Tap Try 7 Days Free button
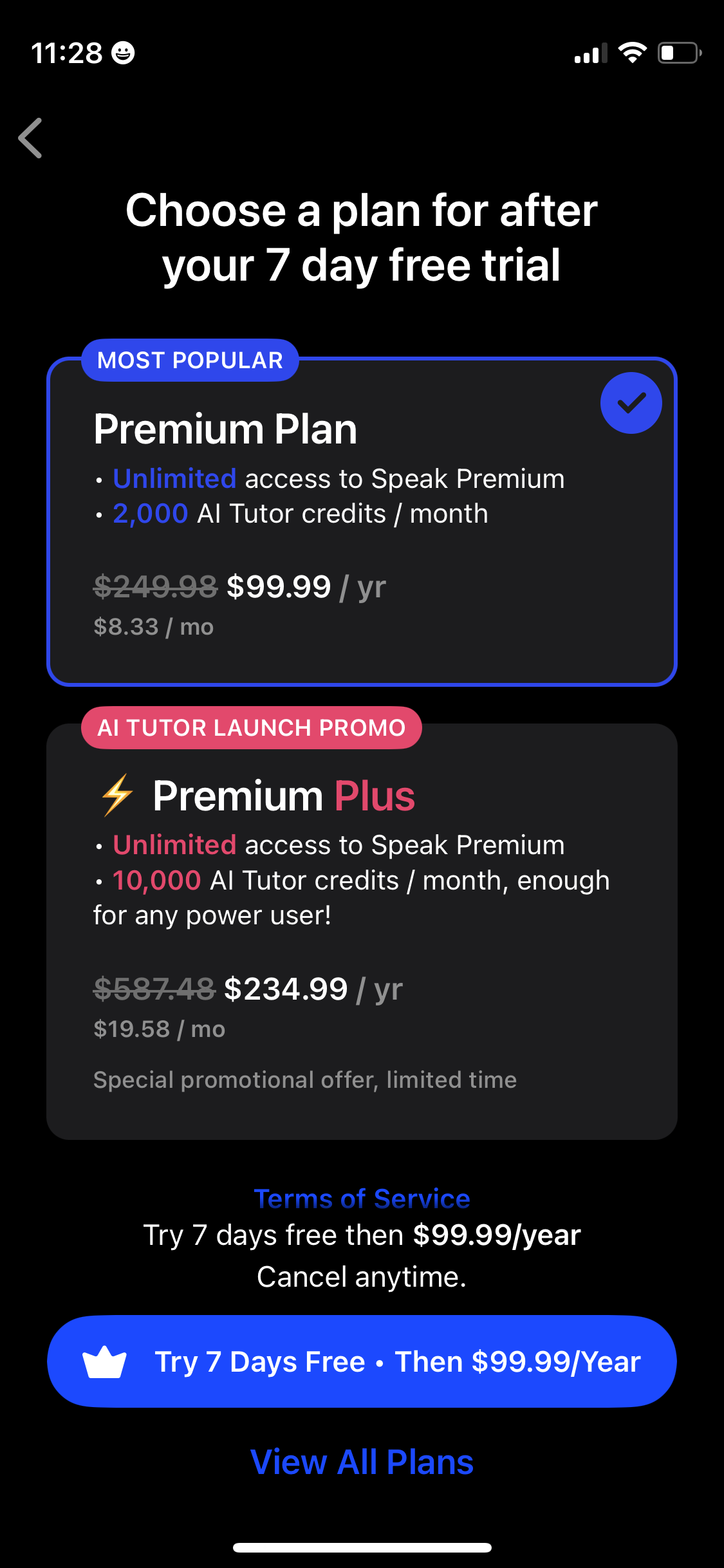Image resolution: width=724 pixels, height=1568 pixels. [x=362, y=1361]
